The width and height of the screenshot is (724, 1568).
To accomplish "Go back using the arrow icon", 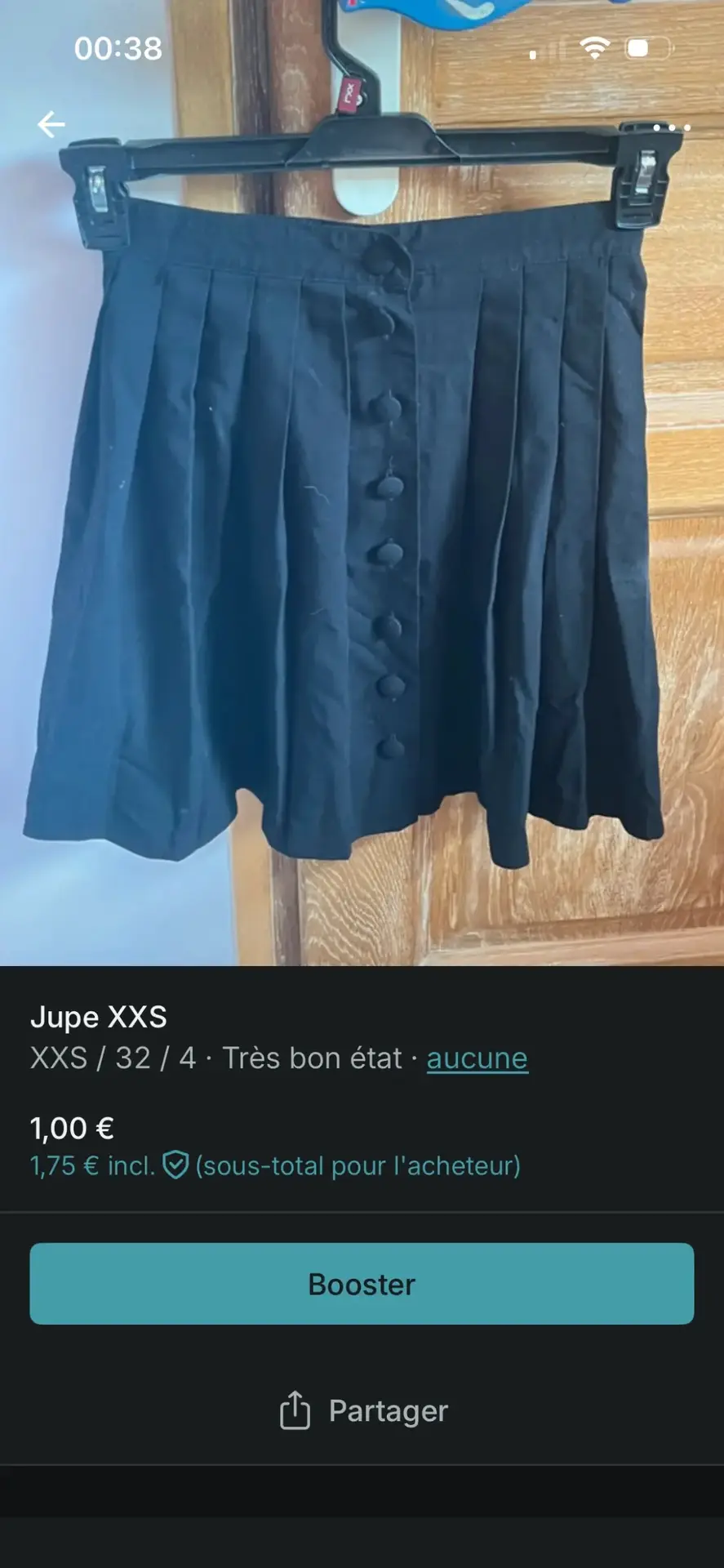I will pos(51,124).
